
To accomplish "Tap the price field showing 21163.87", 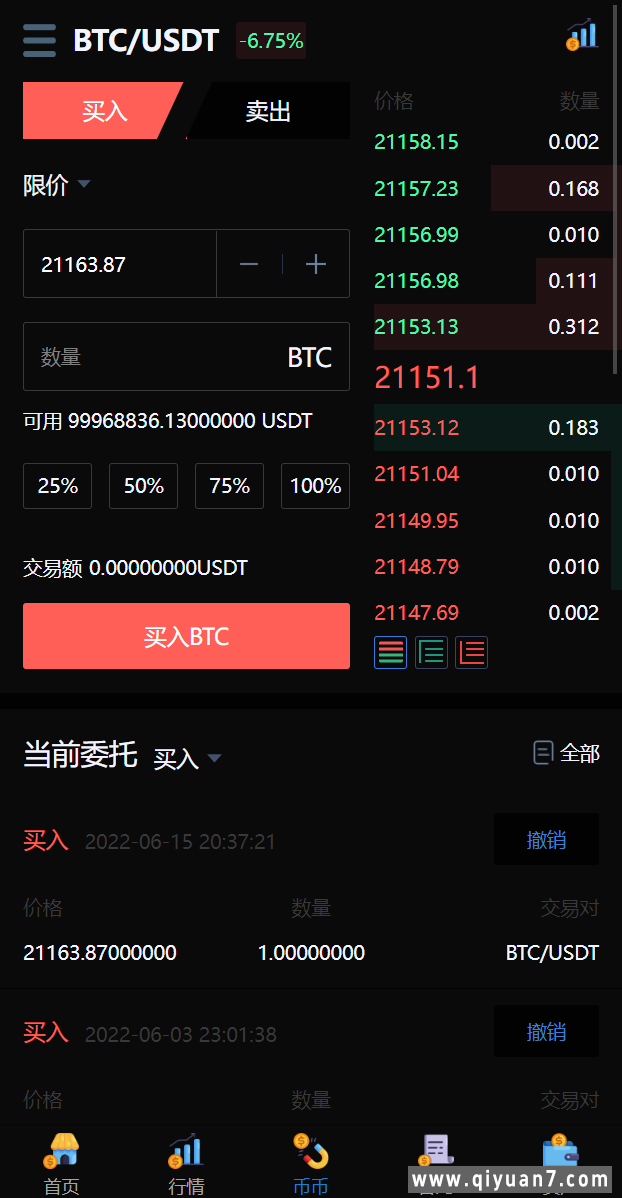I will pyautogui.click(x=120, y=264).
